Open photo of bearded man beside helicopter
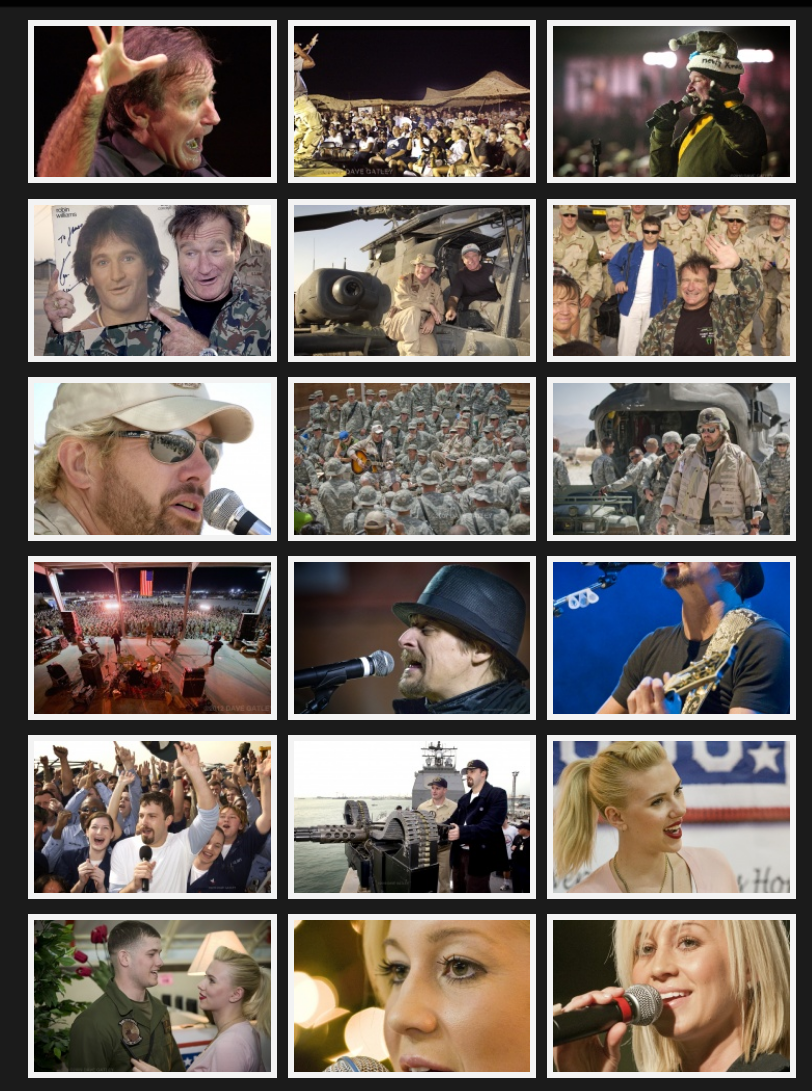 point(671,459)
